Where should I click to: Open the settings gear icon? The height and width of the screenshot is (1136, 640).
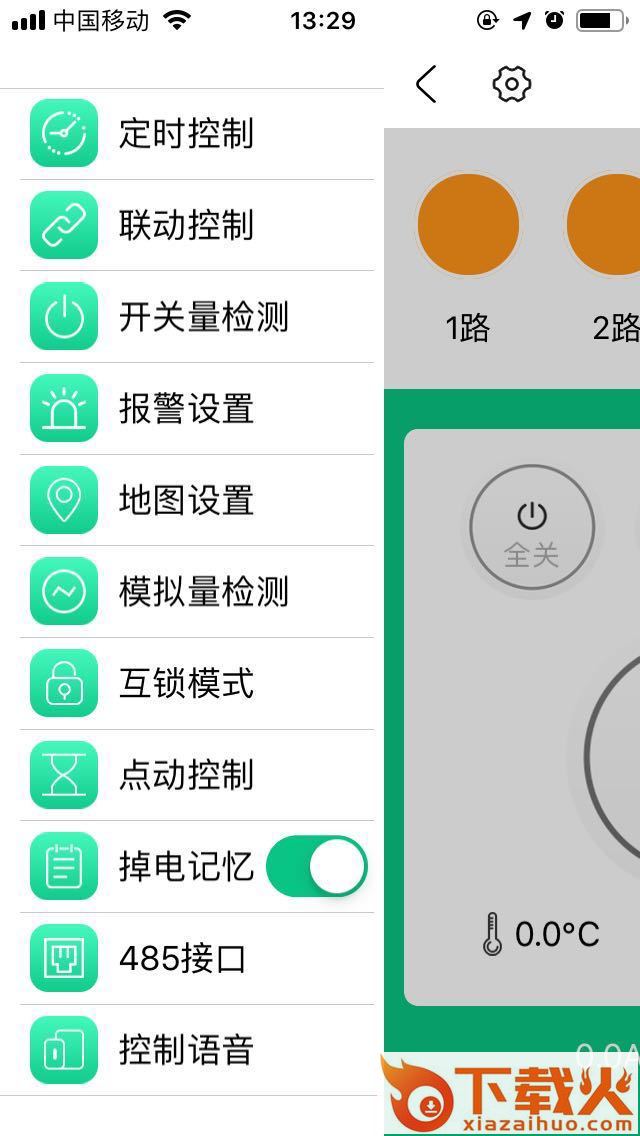[x=512, y=84]
